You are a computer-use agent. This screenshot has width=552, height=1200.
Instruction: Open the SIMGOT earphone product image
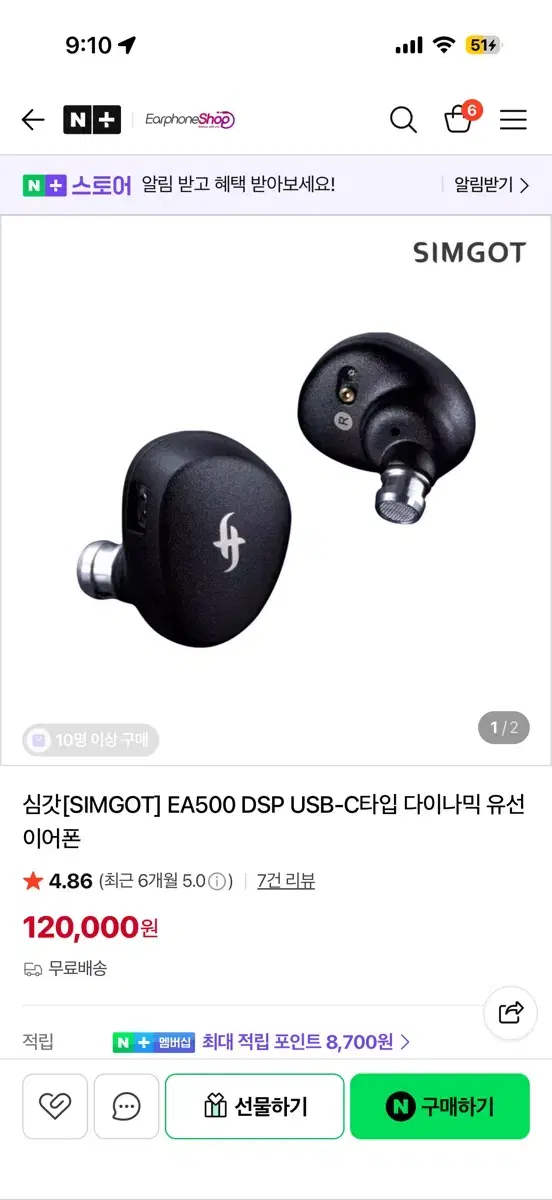(276, 490)
